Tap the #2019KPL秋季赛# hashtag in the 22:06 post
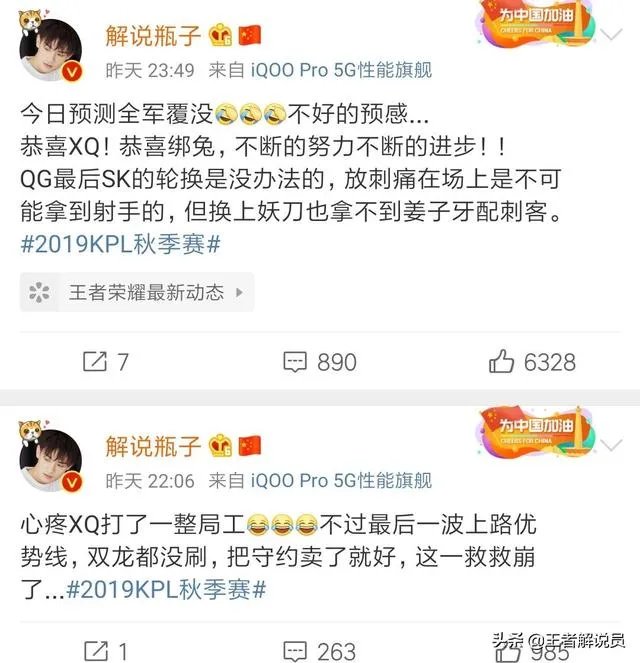 [165, 587]
